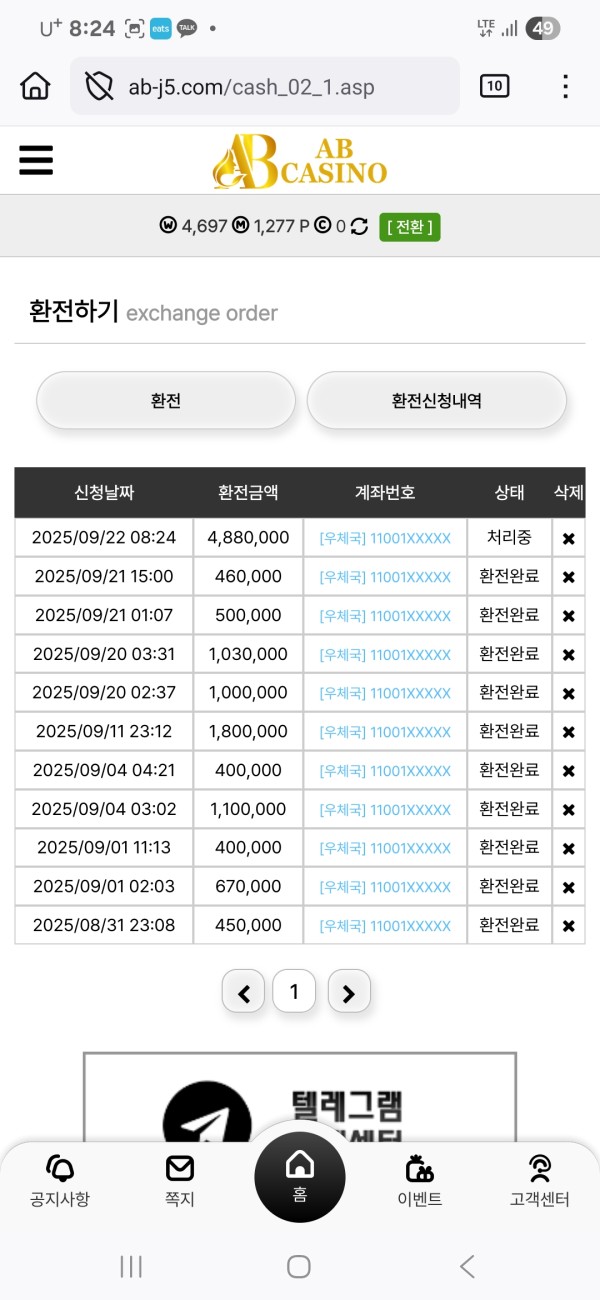Go to the previous page arrow
The image size is (600, 1300).
(243, 992)
